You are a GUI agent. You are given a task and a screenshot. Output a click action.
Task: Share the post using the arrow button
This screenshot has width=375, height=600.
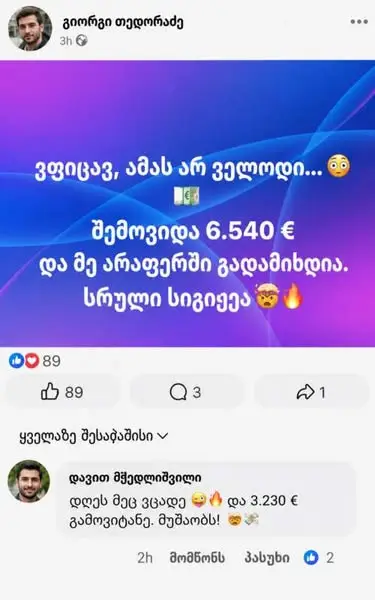[311, 393]
